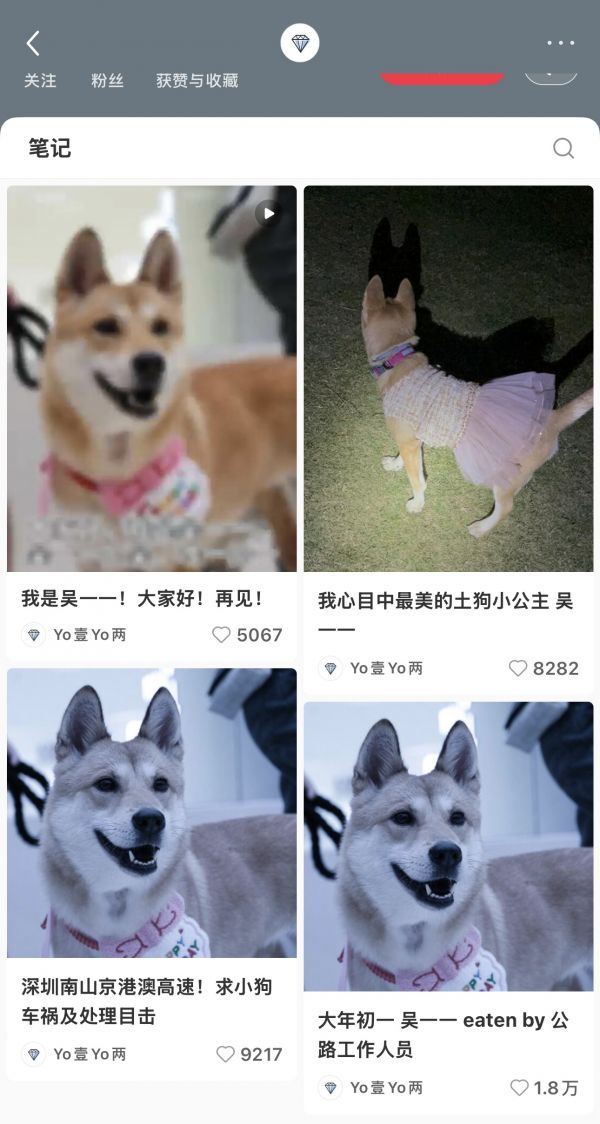Open the note 我心目中最美的土狗小公主
The height and width of the screenshot is (1124, 600).
[x=448, y=378]
